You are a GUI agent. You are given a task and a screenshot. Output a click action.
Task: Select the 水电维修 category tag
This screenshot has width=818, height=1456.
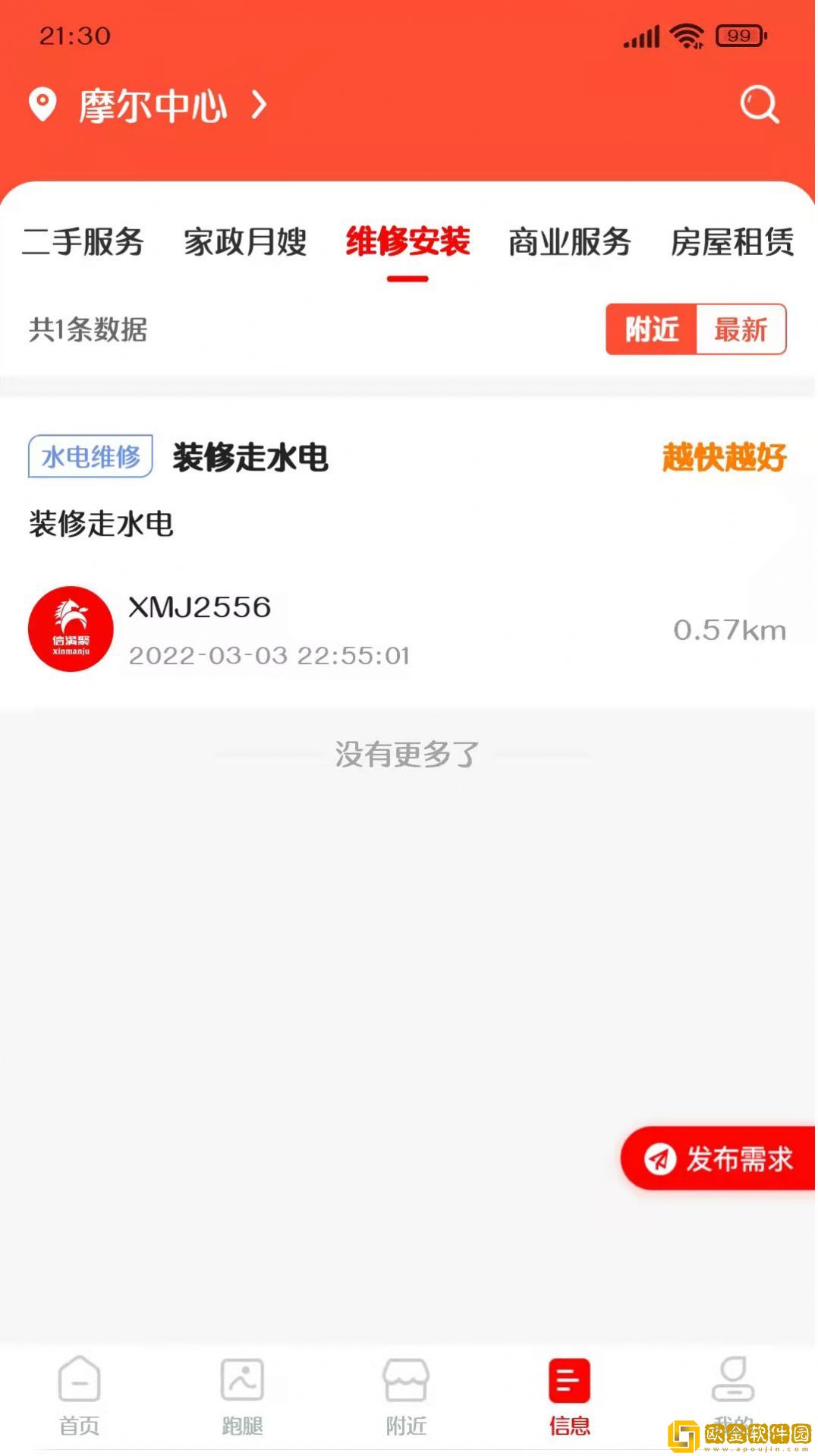pos(89,455)
